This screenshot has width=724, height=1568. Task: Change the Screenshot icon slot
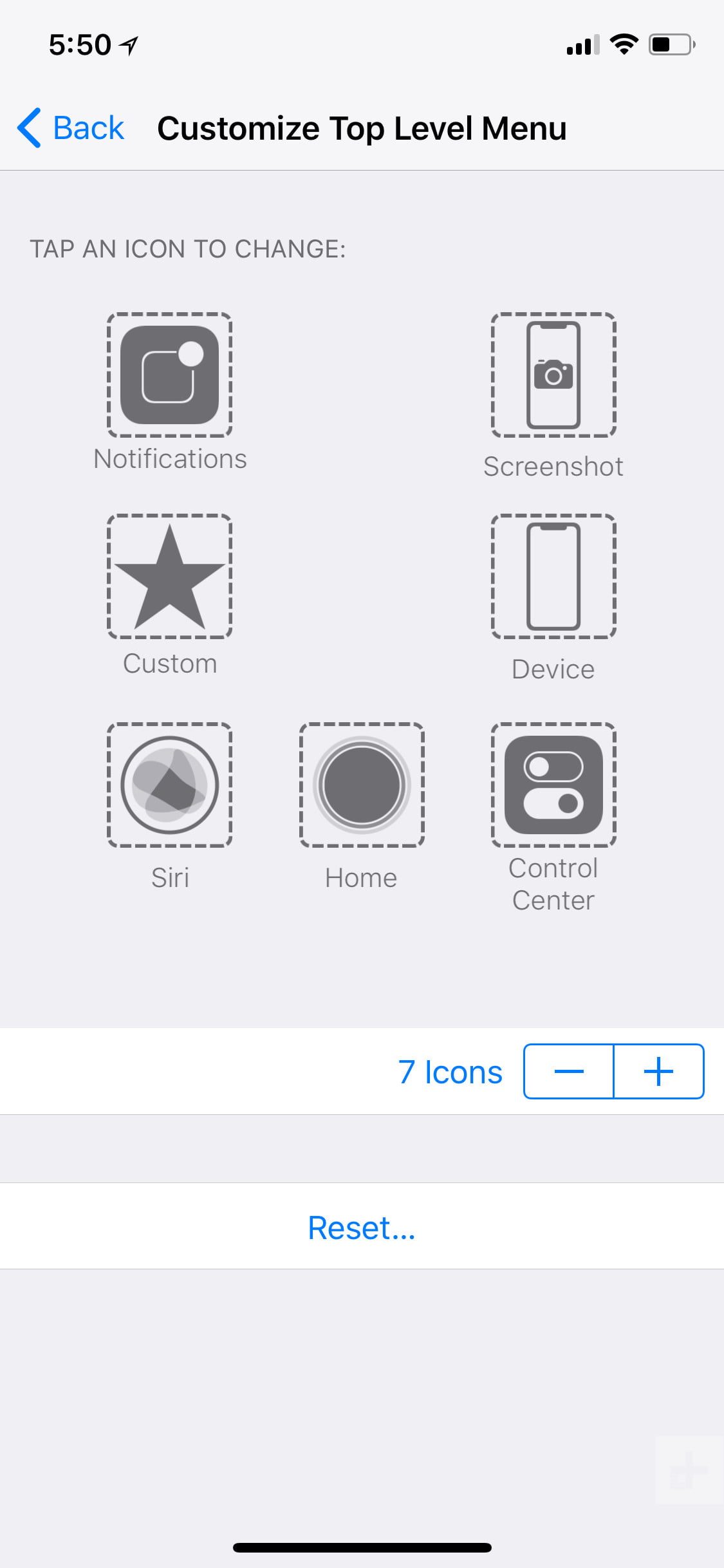click(553, 375)
